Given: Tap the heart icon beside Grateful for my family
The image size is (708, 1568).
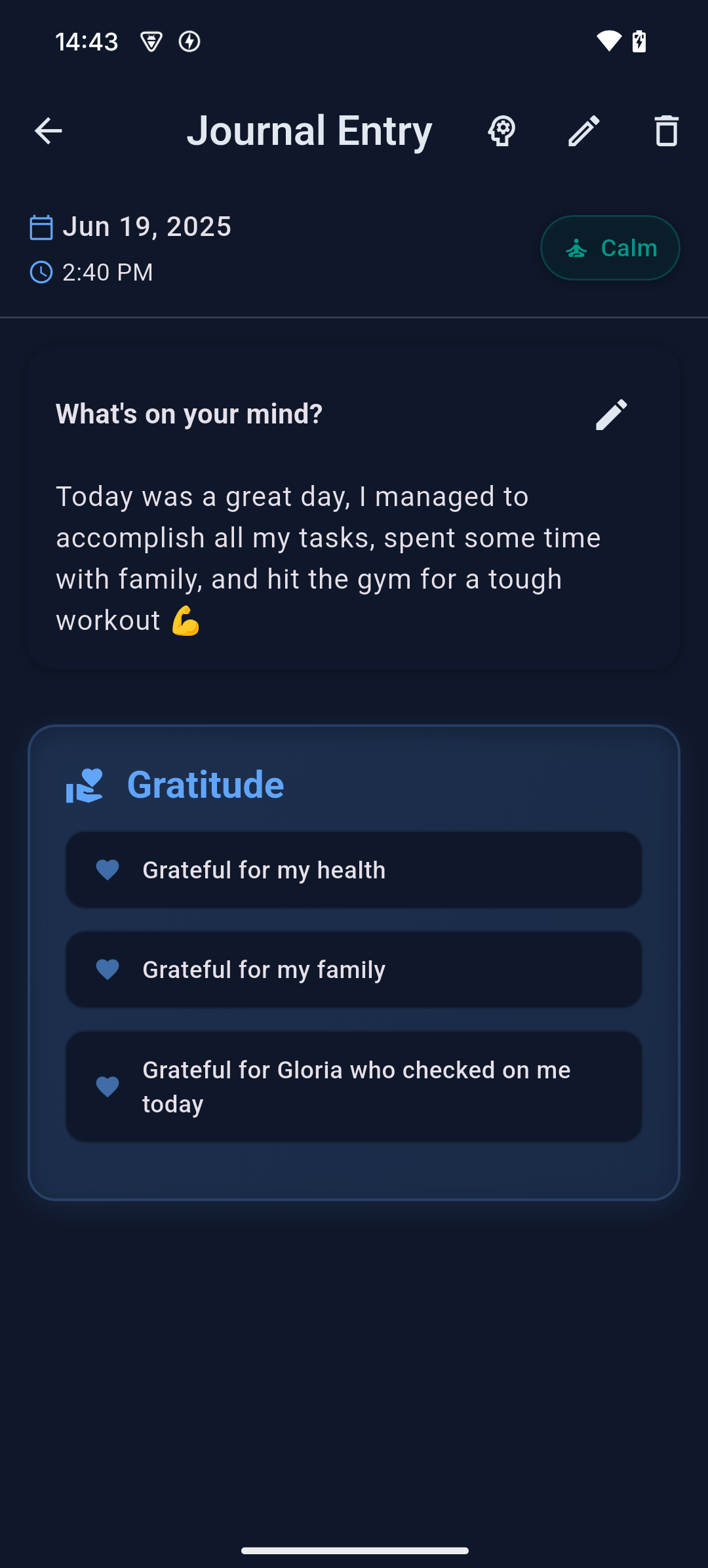Looking at the screenshot, I should [x=107, y=970].
